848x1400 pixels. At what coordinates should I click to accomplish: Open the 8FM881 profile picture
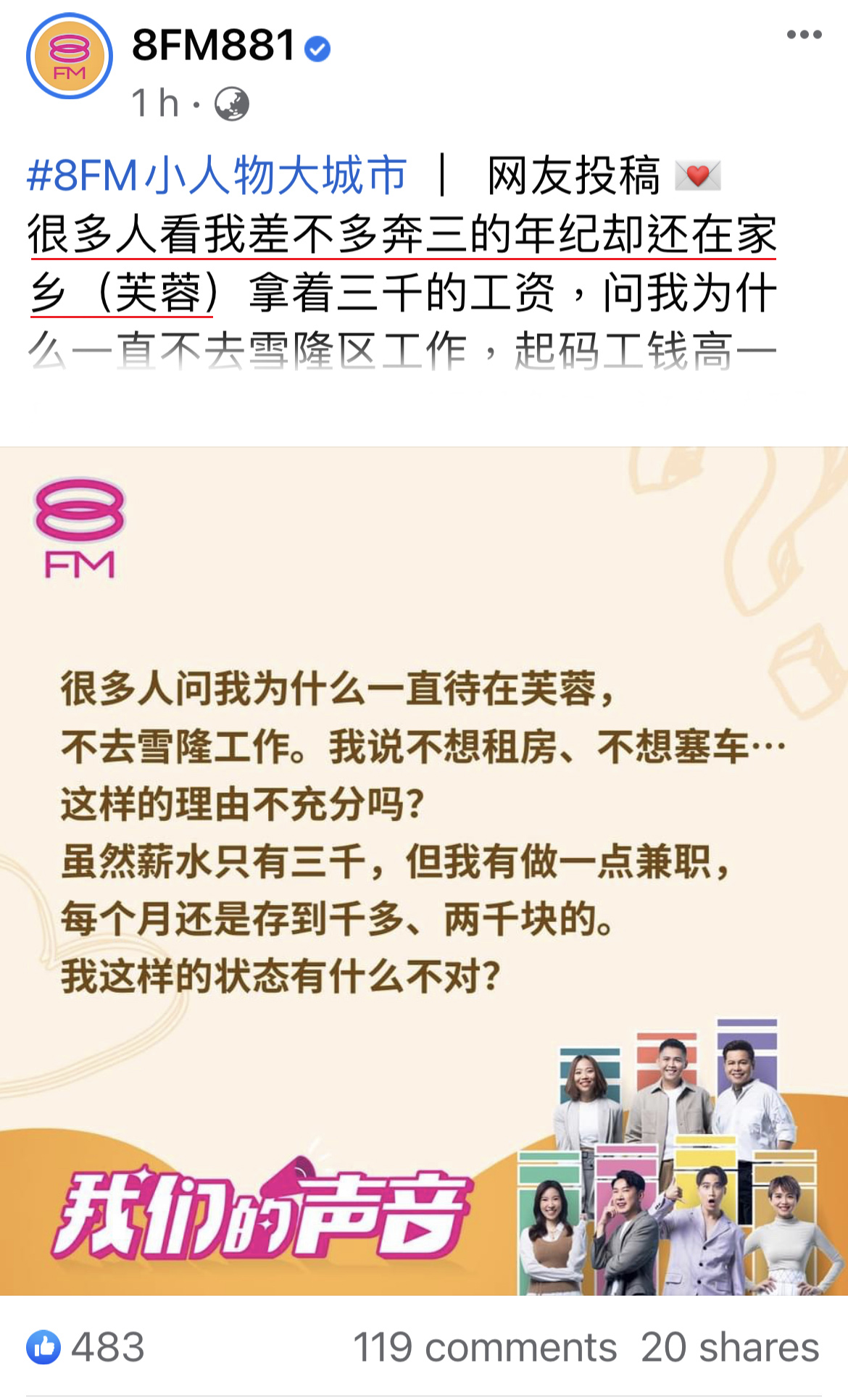click(70, 57)
